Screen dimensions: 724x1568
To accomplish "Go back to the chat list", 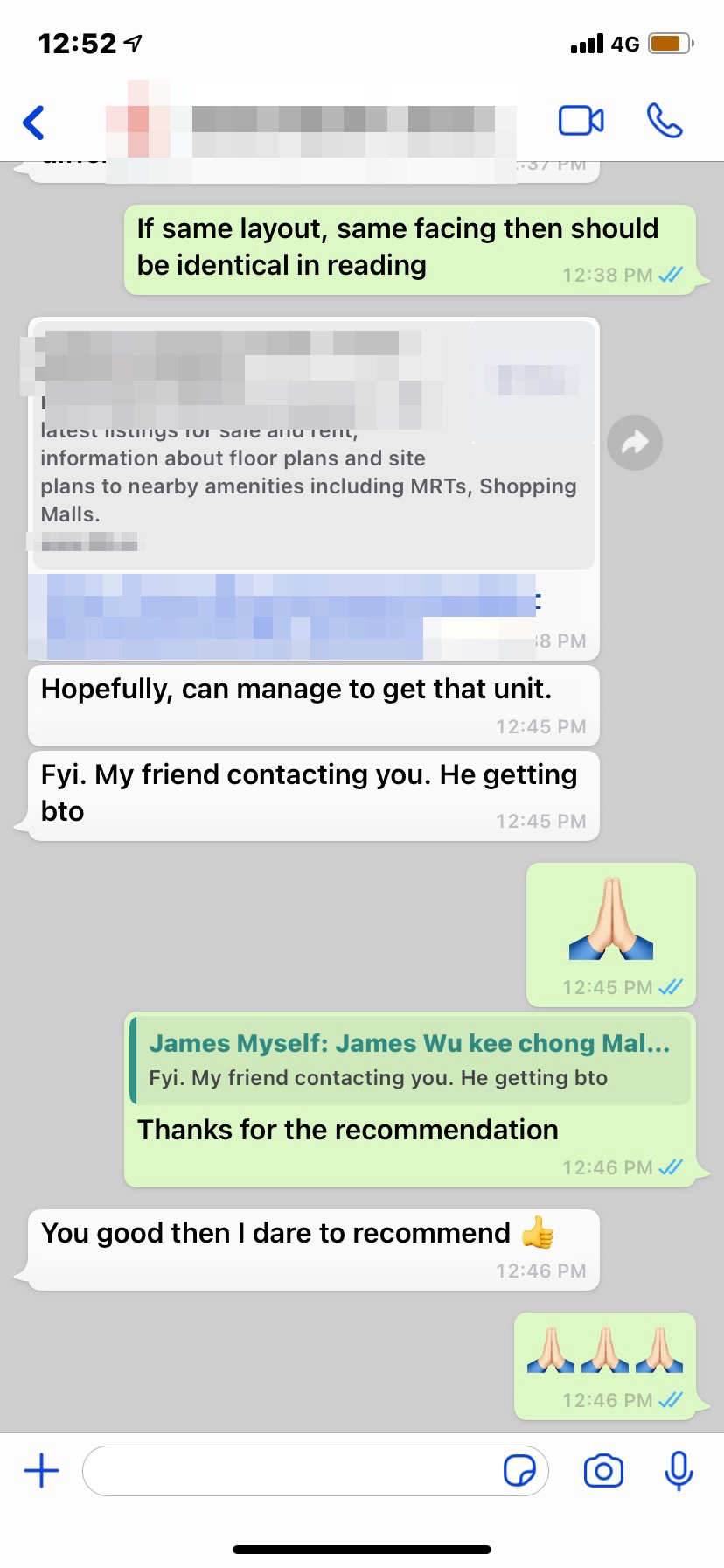I will [34, 122].
